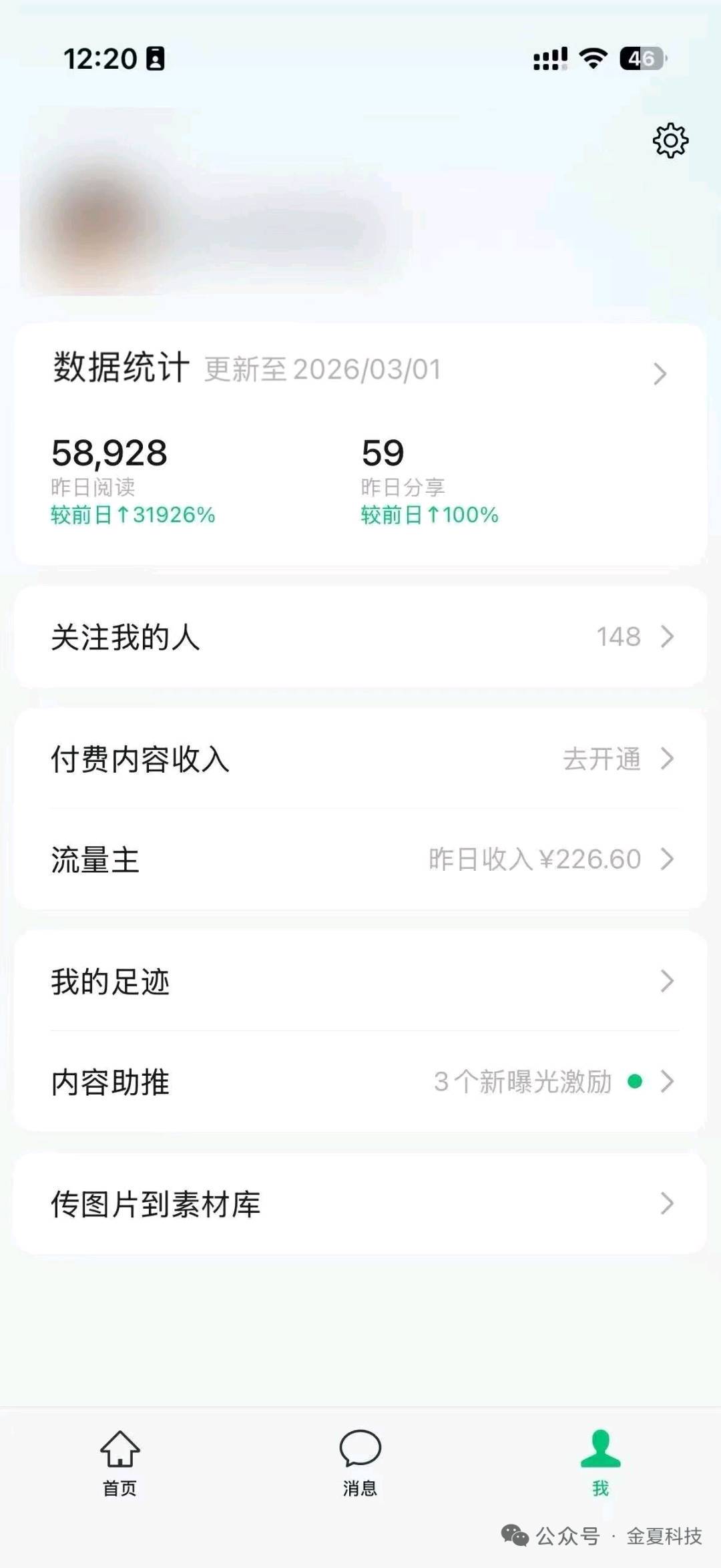Open 流量主 earnings row
Viewport: 721px width, 1568px height.
360,859
